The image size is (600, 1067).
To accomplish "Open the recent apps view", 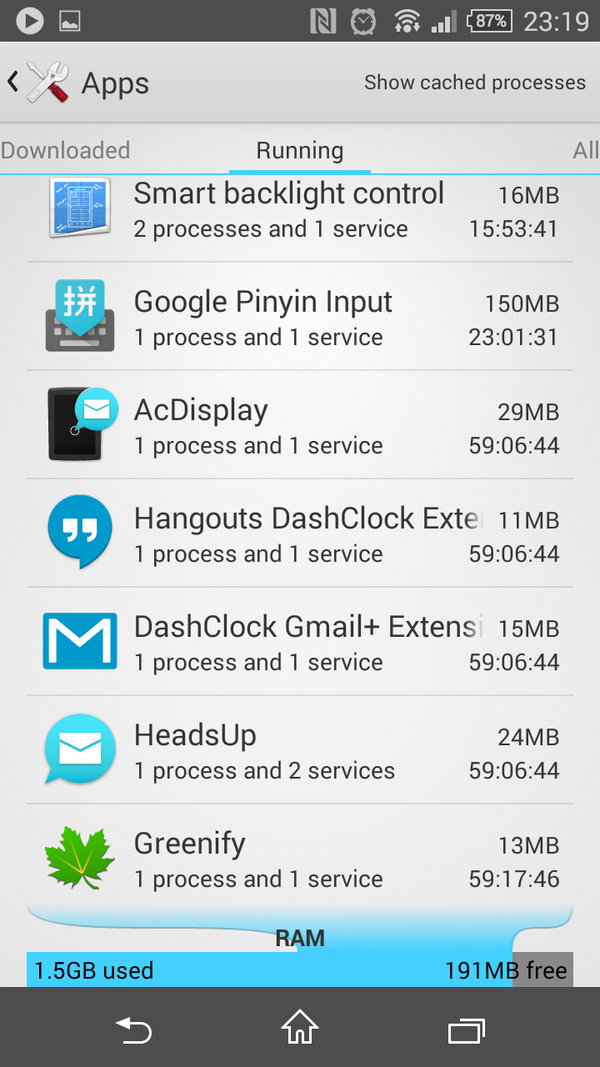I will pos(466,1027).
